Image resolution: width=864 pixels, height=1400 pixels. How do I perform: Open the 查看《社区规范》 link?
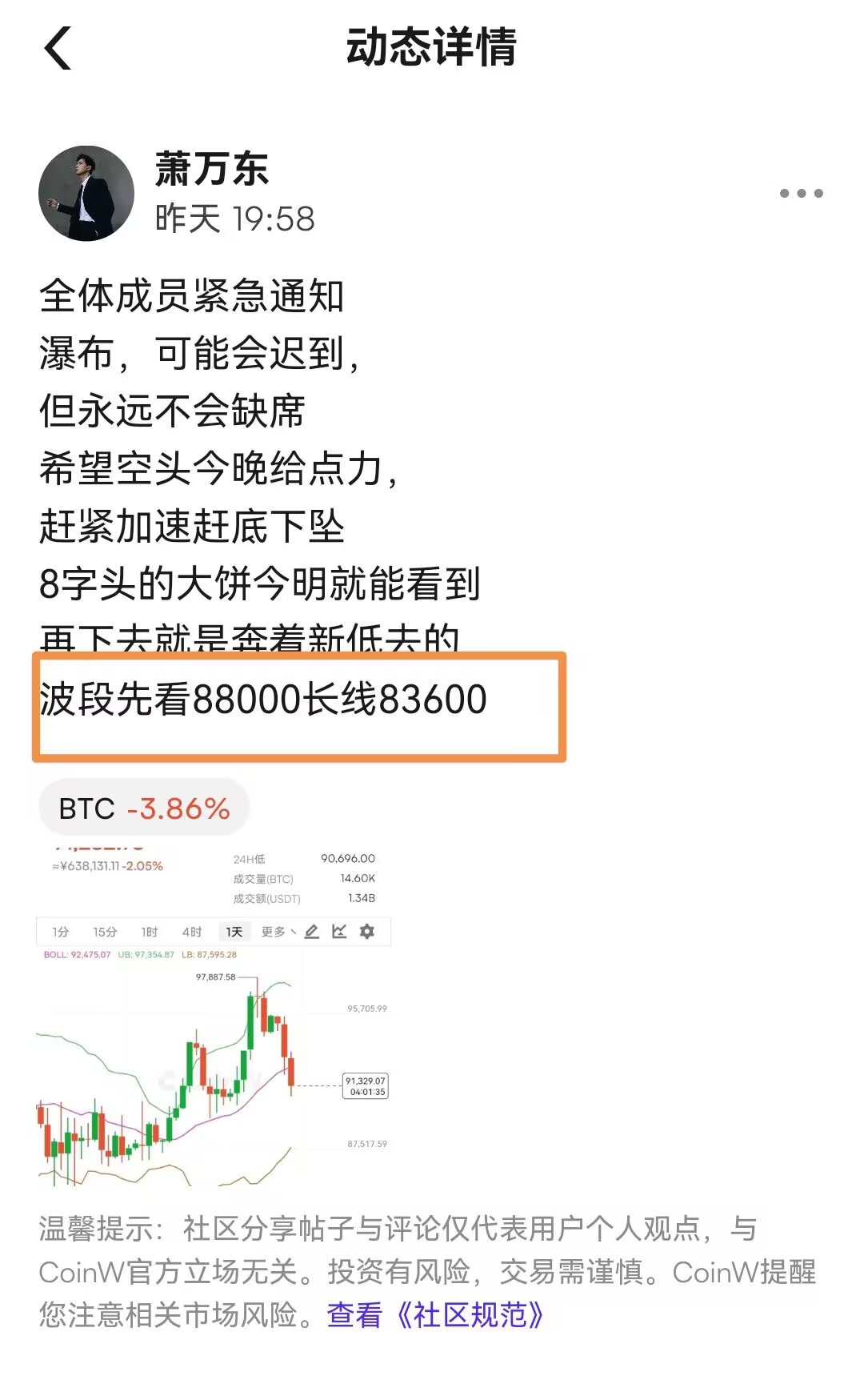[x=435, y=1315]
